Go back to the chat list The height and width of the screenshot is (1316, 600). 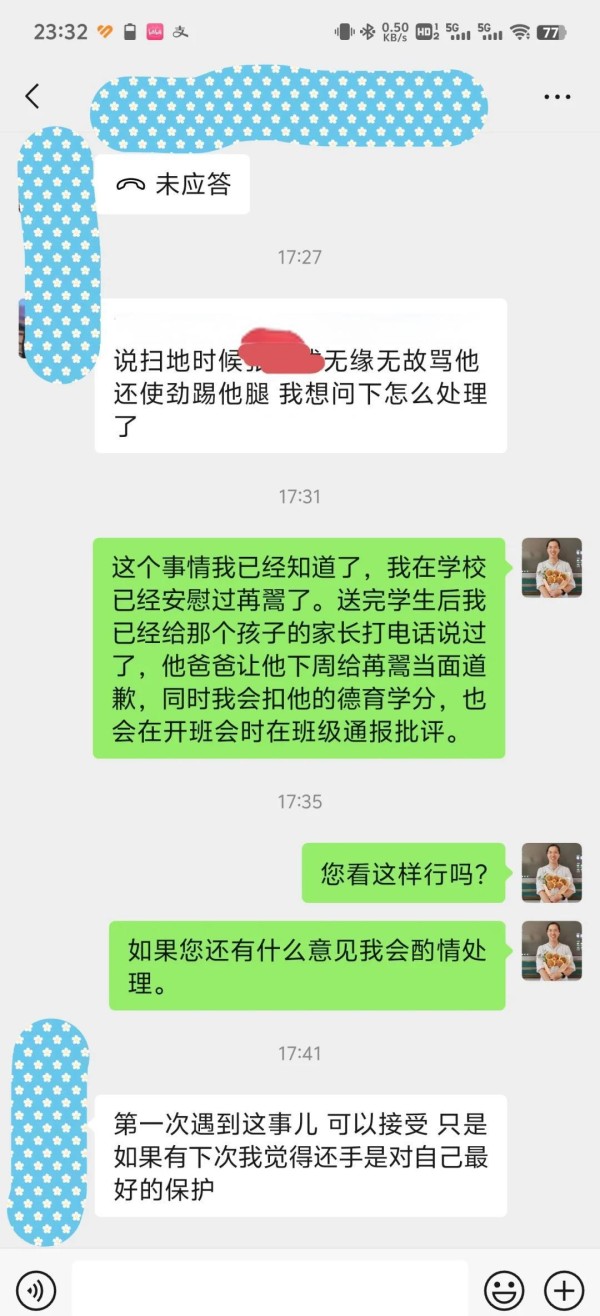tap(32, 96)
